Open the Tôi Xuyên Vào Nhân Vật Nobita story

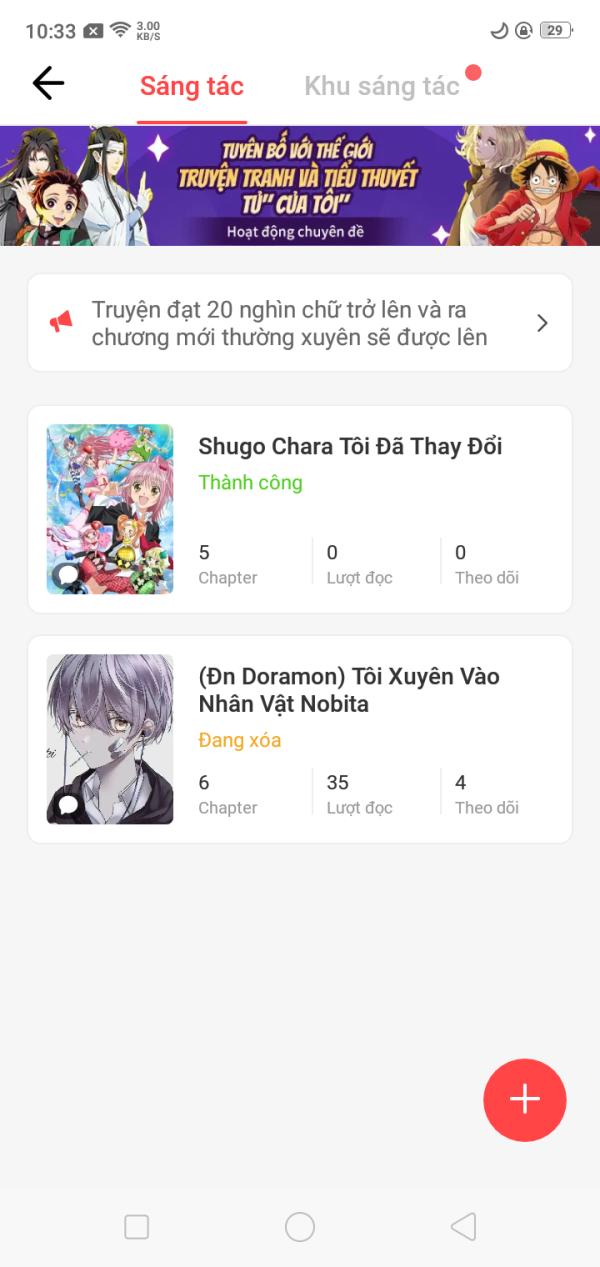tap(349, 690)
